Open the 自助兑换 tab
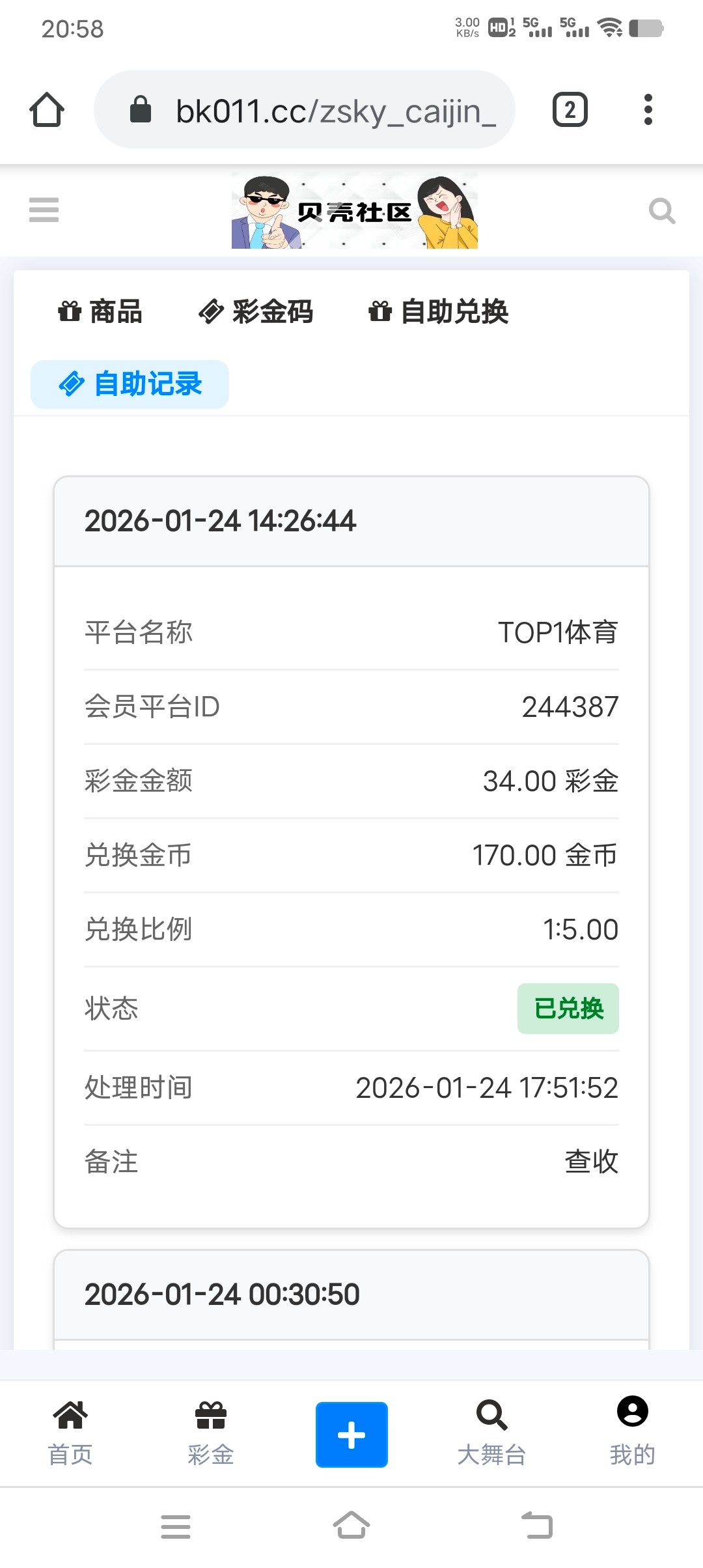The height and width of the screenshot is (1568, 703). click(x=456, y=313)
